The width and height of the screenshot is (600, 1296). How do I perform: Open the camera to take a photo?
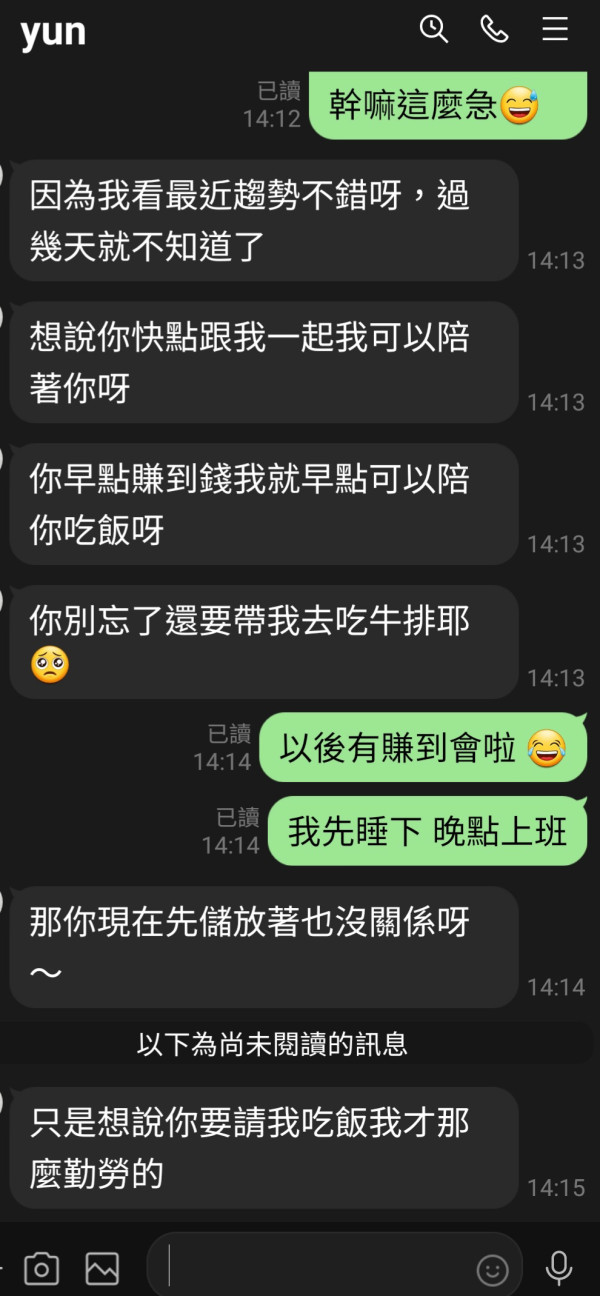41,1268
